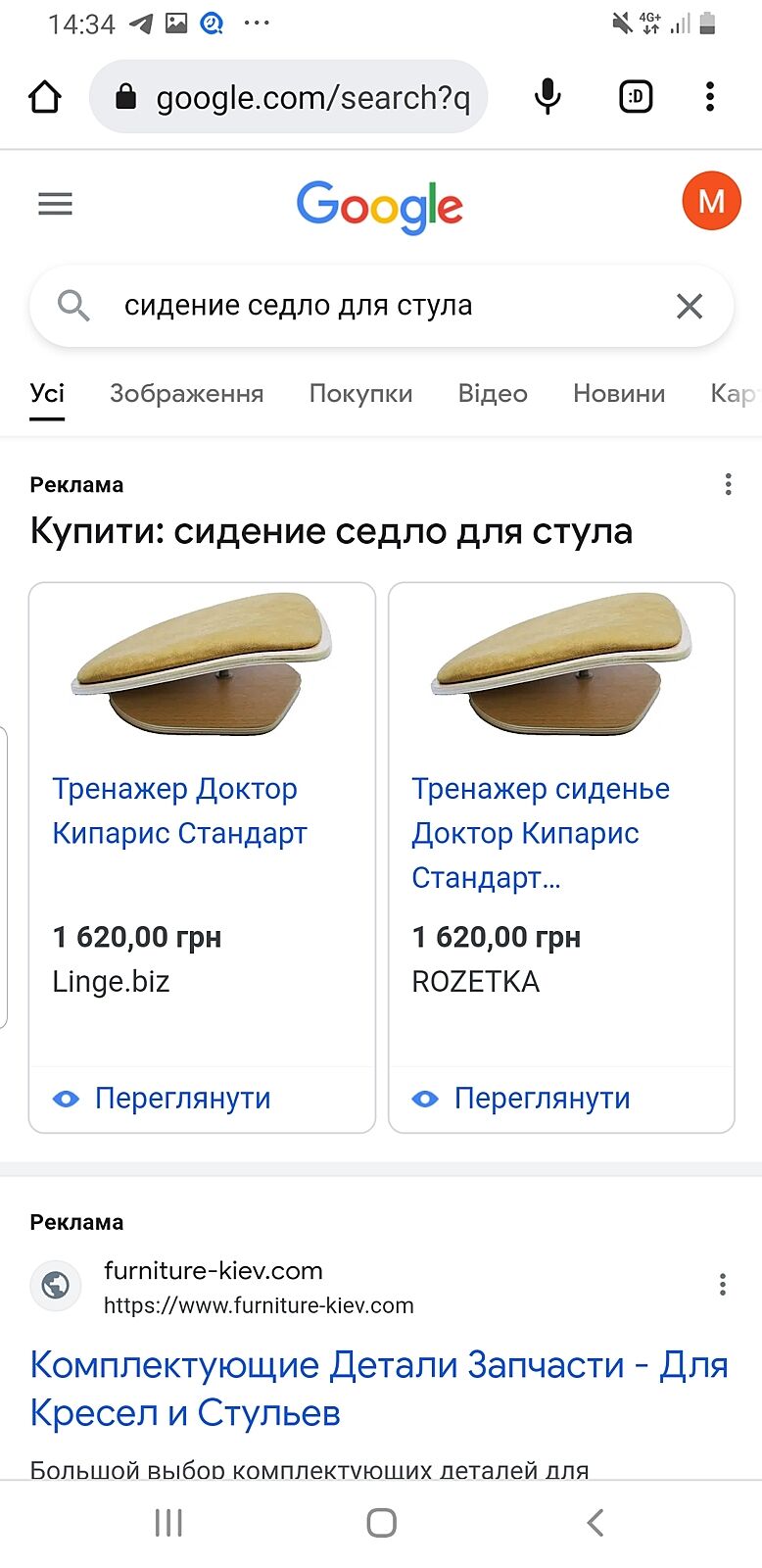The height and width of the screenshot is (1568, 762).
Task: Start voice search with the microphone
Action: point(548,97)
